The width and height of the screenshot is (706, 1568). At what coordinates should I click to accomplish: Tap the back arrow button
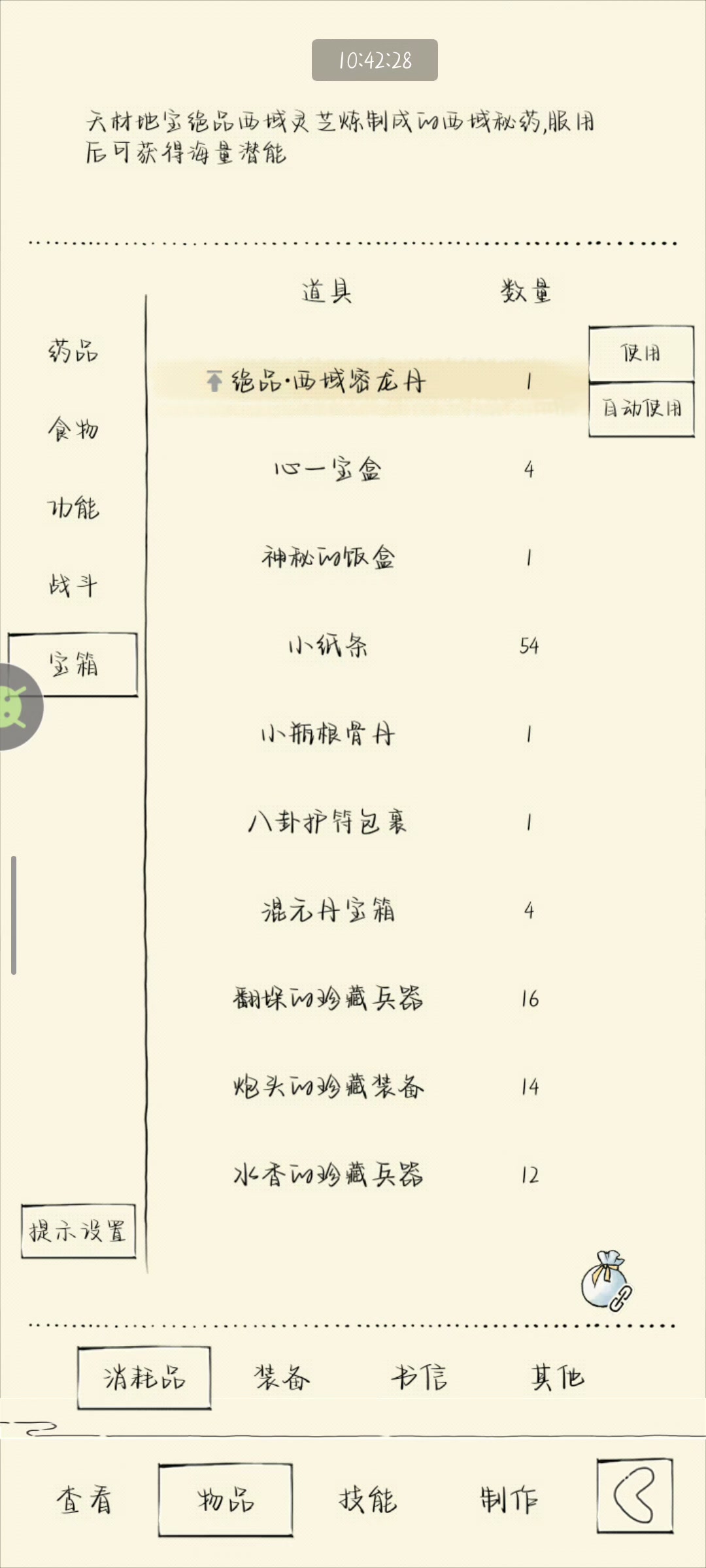coord(635,1495)
